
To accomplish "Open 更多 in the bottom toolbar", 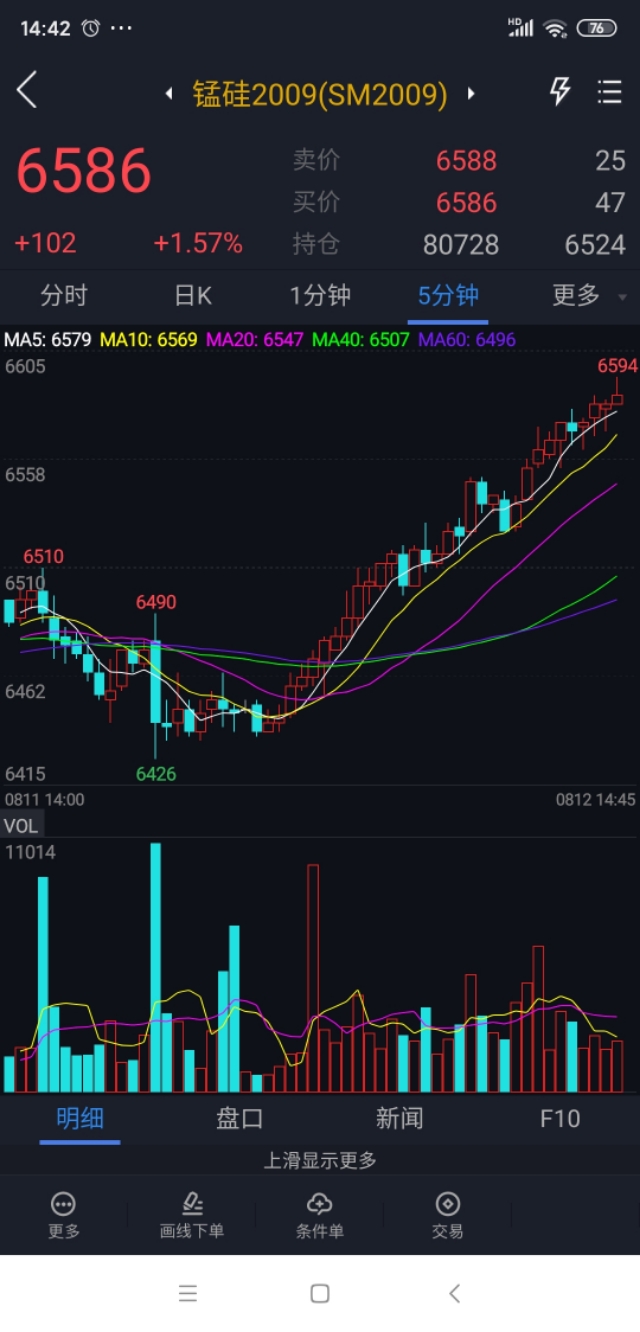I will pos(64,1214).
